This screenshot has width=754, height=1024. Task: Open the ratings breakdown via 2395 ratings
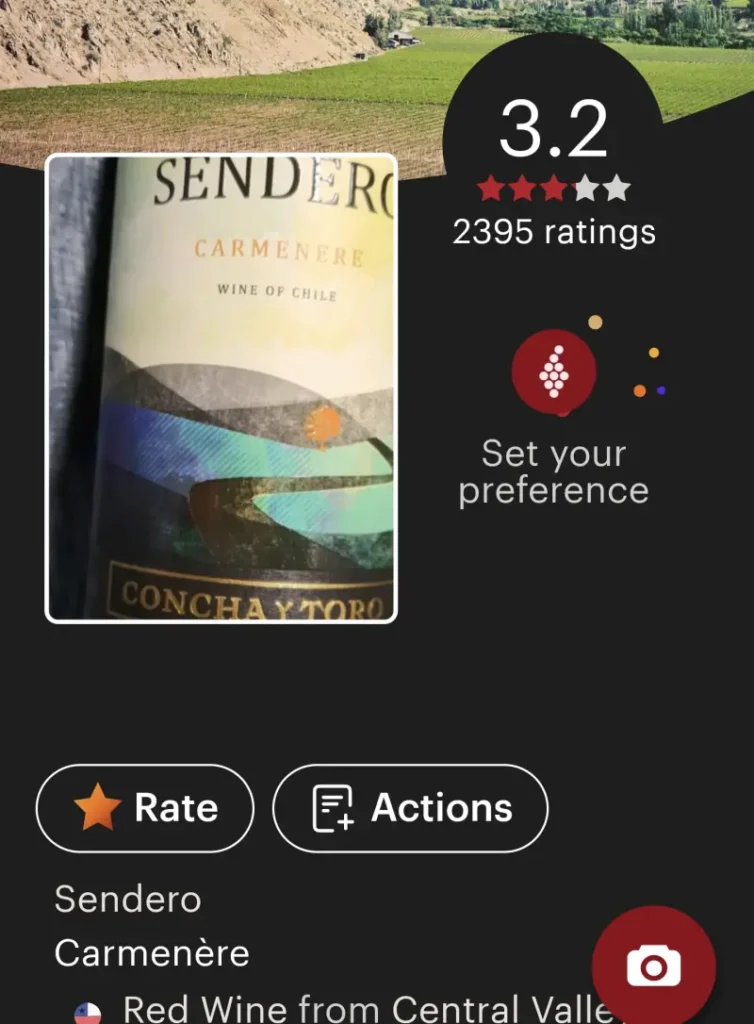(554, 232)
